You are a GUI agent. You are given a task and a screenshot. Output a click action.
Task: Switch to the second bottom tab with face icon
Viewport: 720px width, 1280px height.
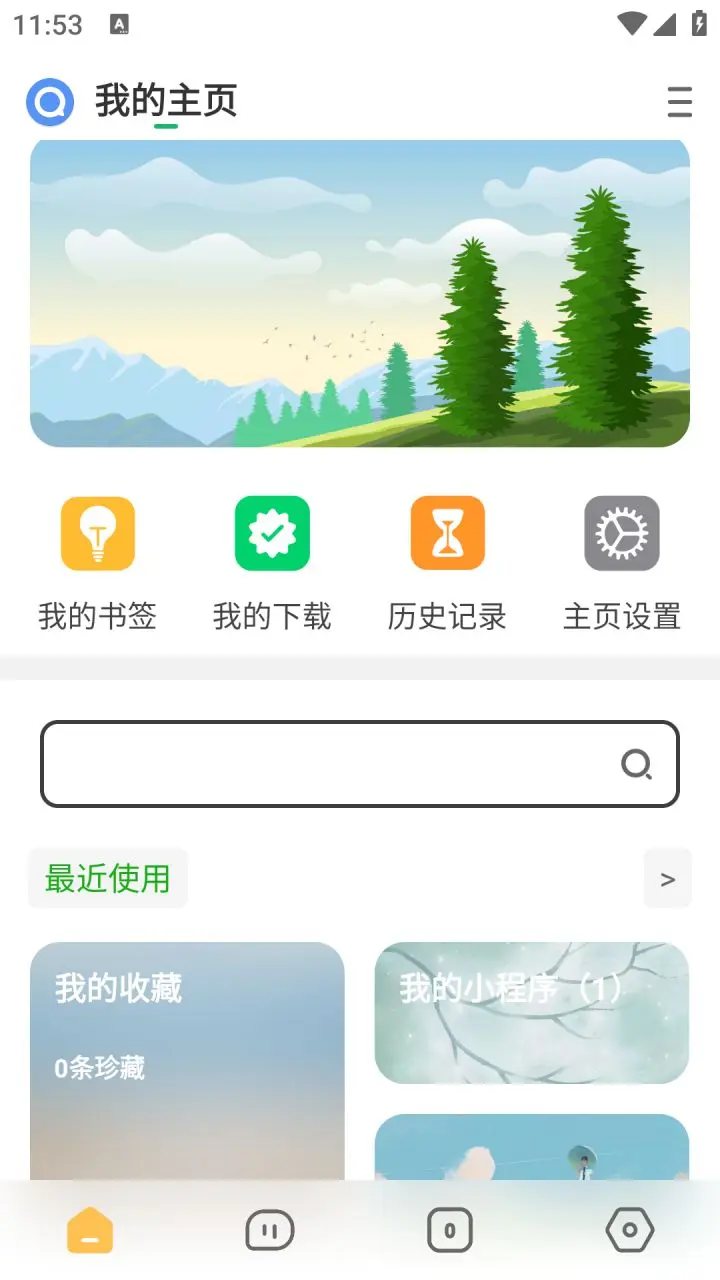pyautogui.click(x=270, y=1230)
